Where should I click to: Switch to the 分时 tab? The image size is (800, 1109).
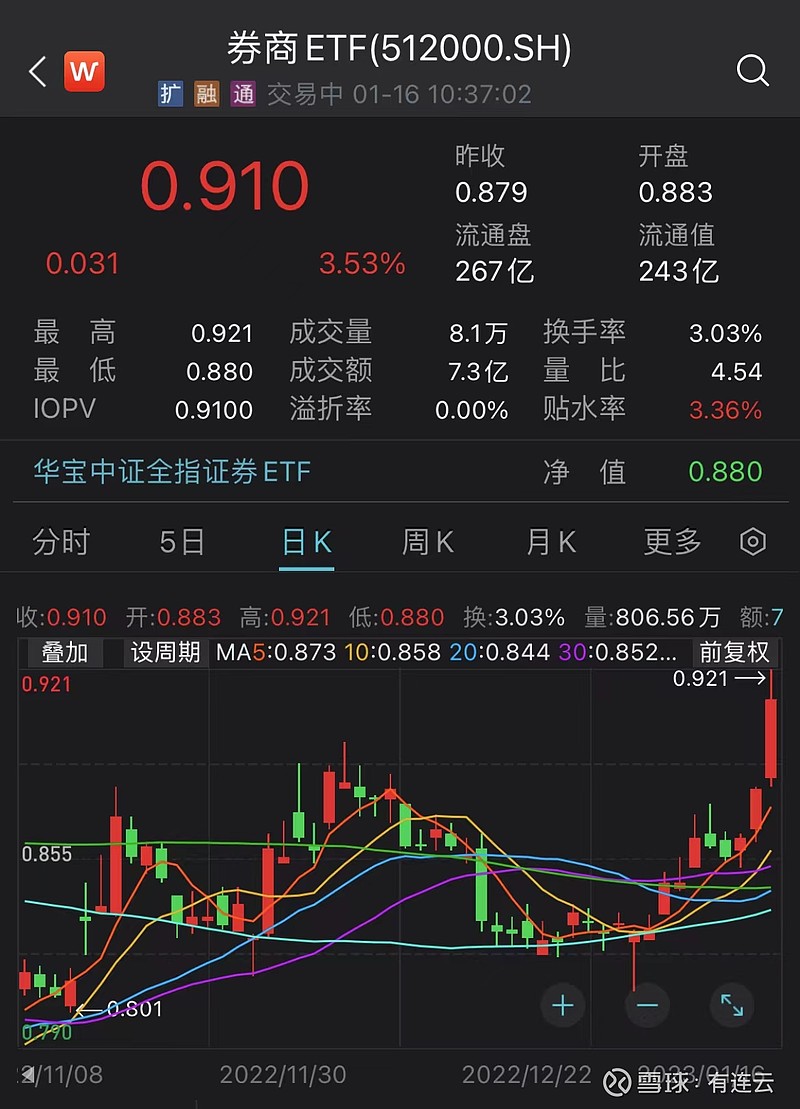point(62,540)
